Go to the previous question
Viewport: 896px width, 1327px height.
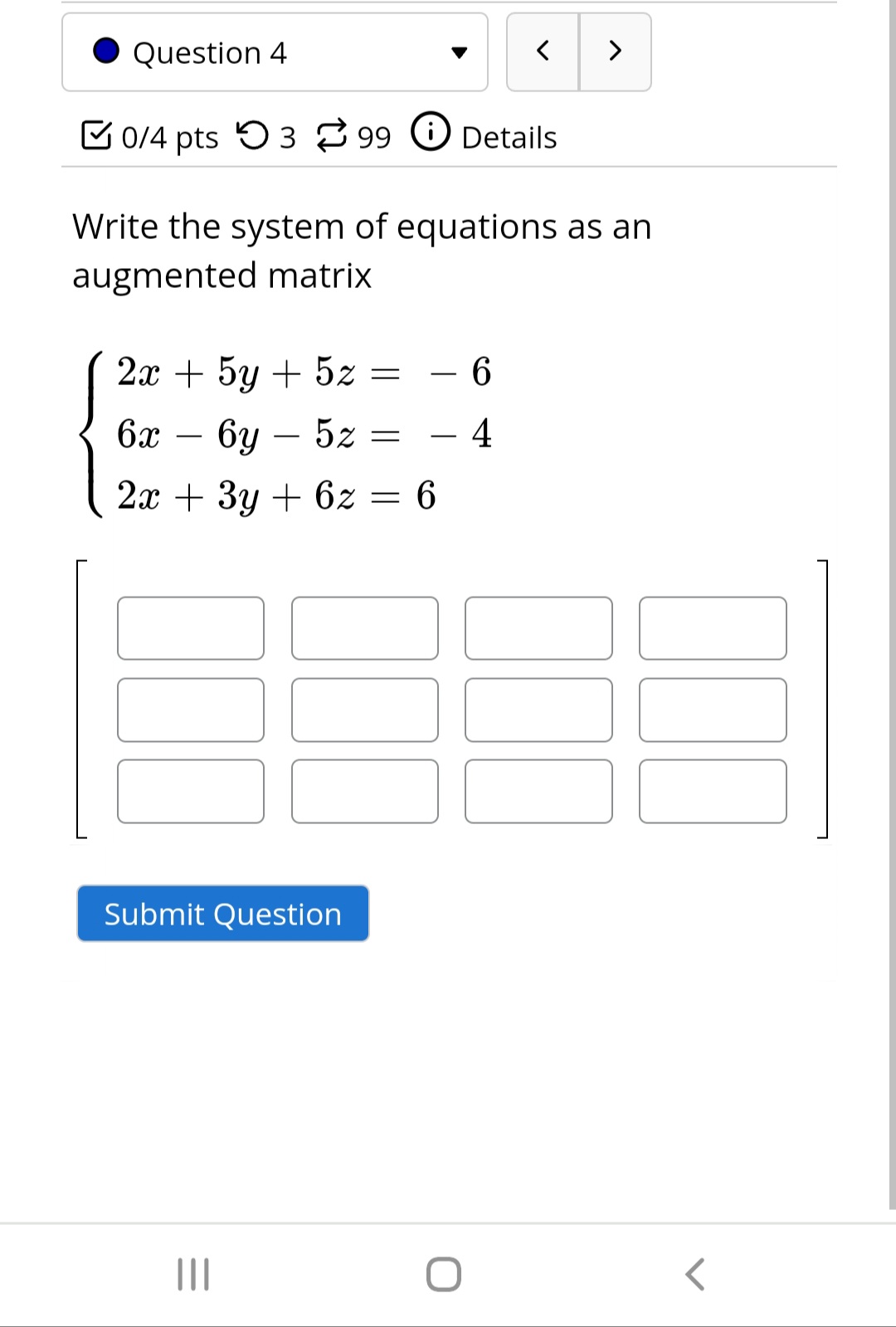pos(543,51)
